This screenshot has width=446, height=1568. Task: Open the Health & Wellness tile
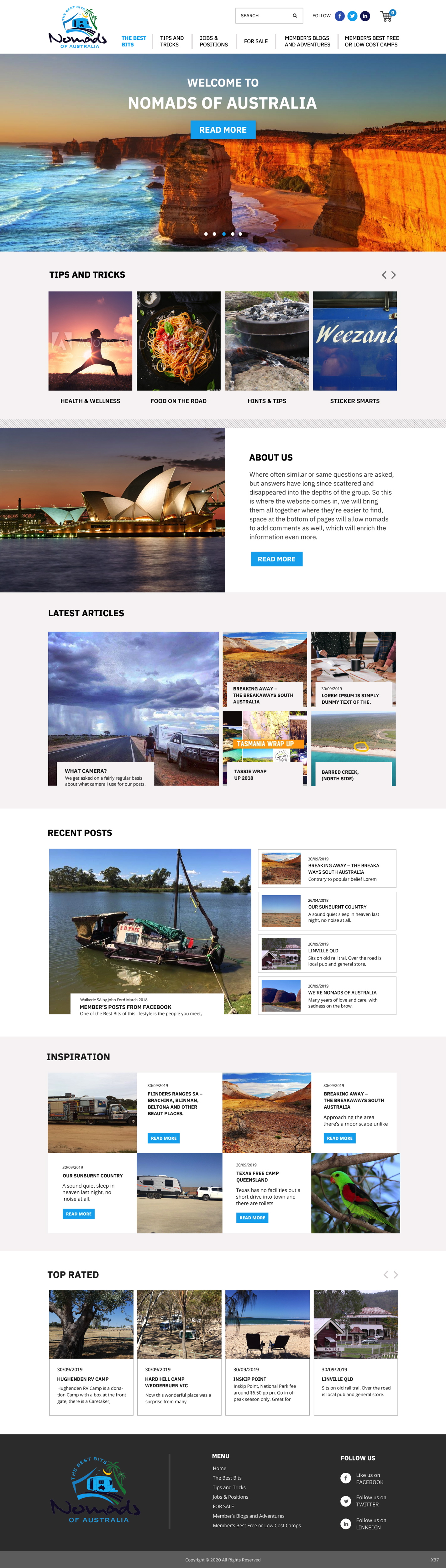pyautogui.click(x=90, y=347)
